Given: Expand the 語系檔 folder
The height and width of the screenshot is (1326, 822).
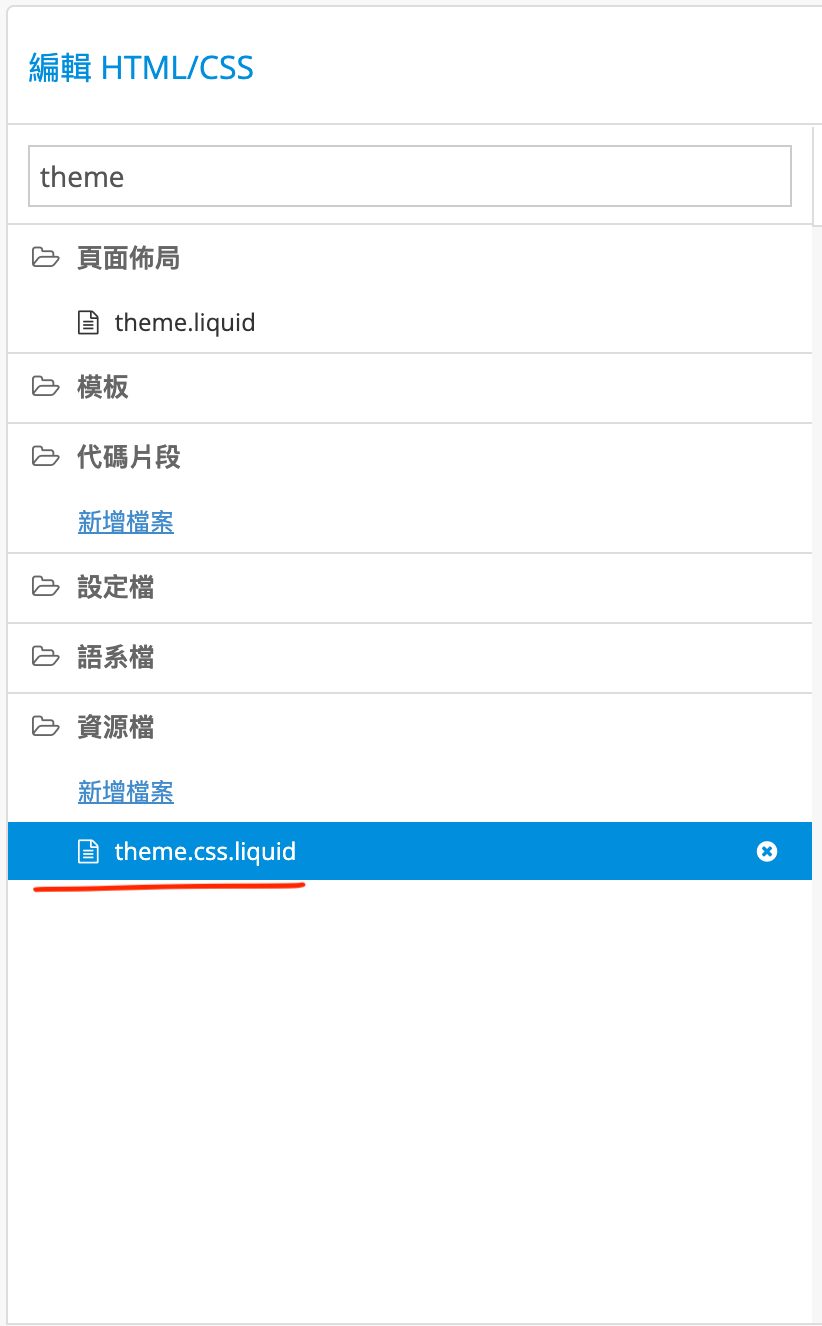Looking at the screenshot, I should click(x=115, y=657).
